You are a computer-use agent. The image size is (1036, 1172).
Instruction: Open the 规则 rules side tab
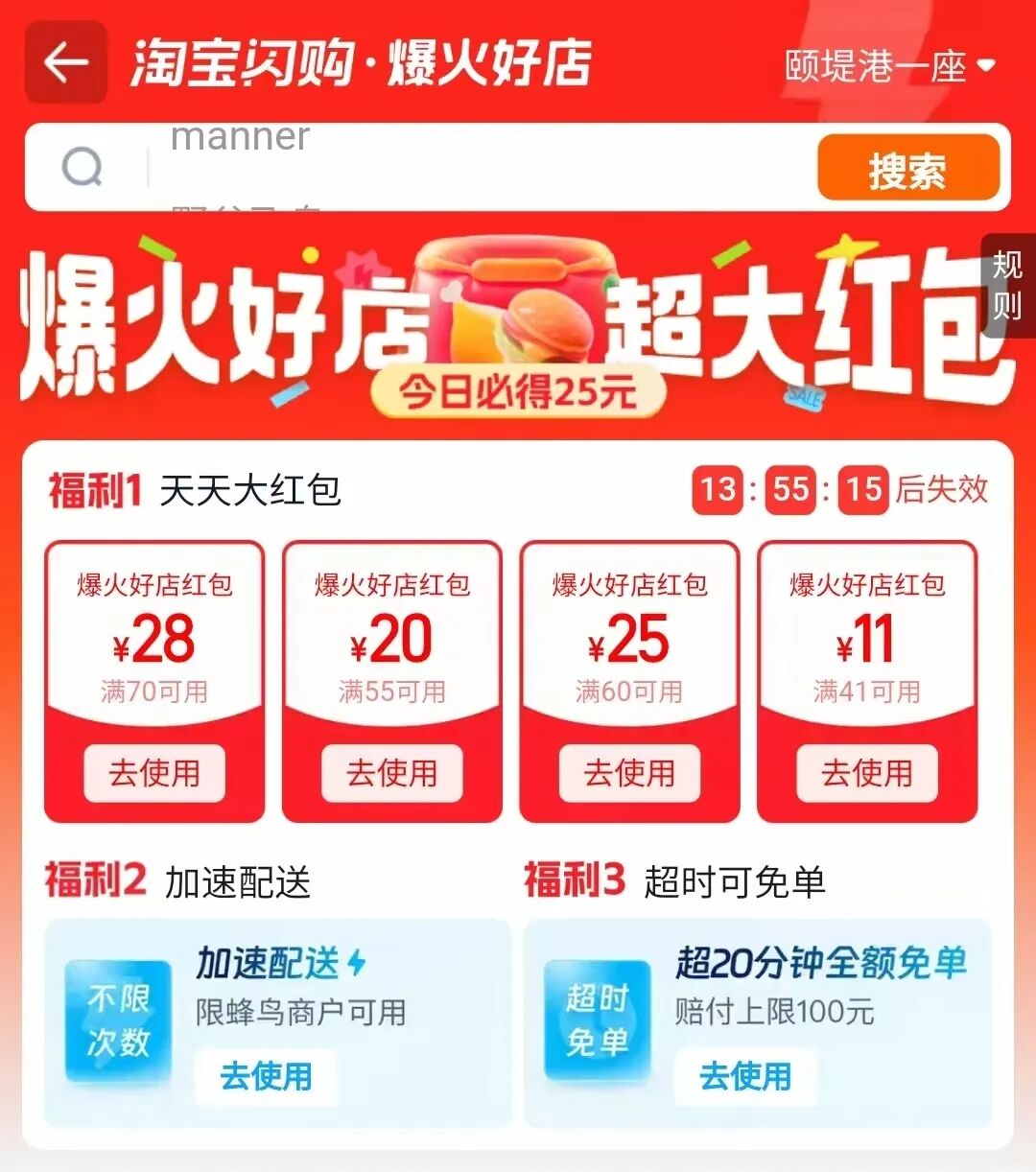tap(1007, 285)
